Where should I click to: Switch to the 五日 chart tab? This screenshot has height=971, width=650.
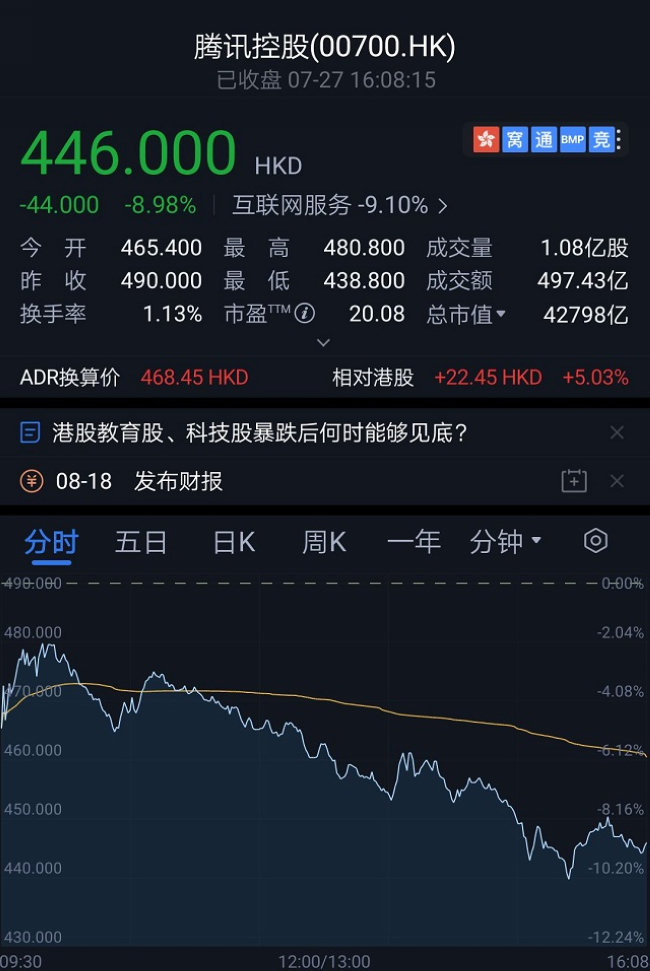pos(141,542)
